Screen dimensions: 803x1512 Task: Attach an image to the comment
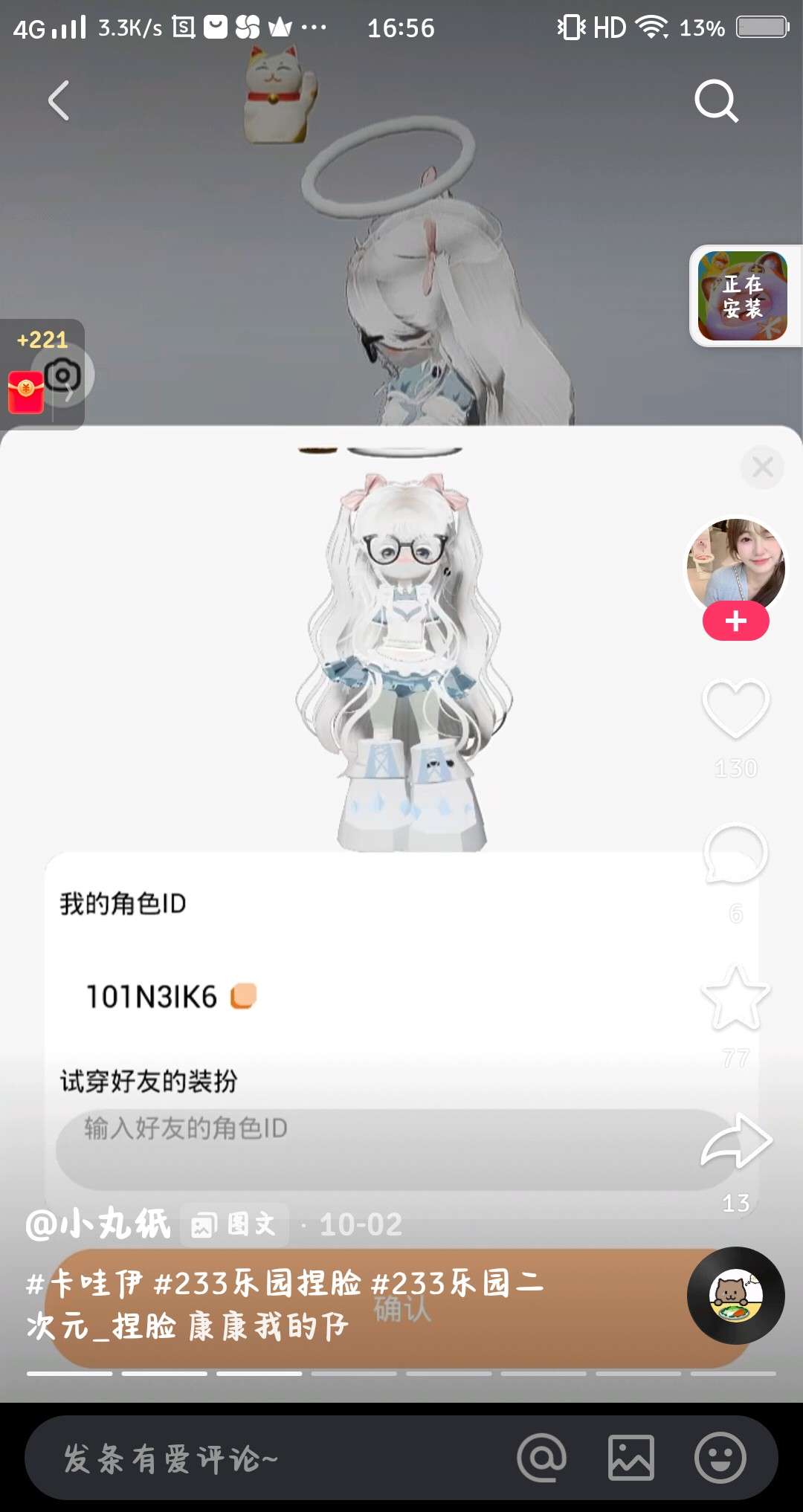click(x=631, y=1458)
